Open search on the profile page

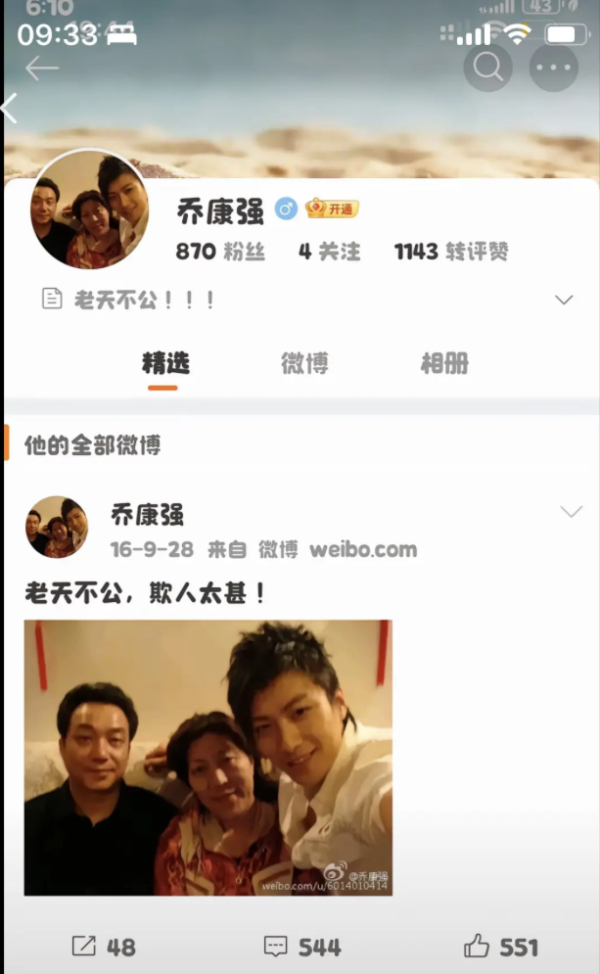coord(488,68)
